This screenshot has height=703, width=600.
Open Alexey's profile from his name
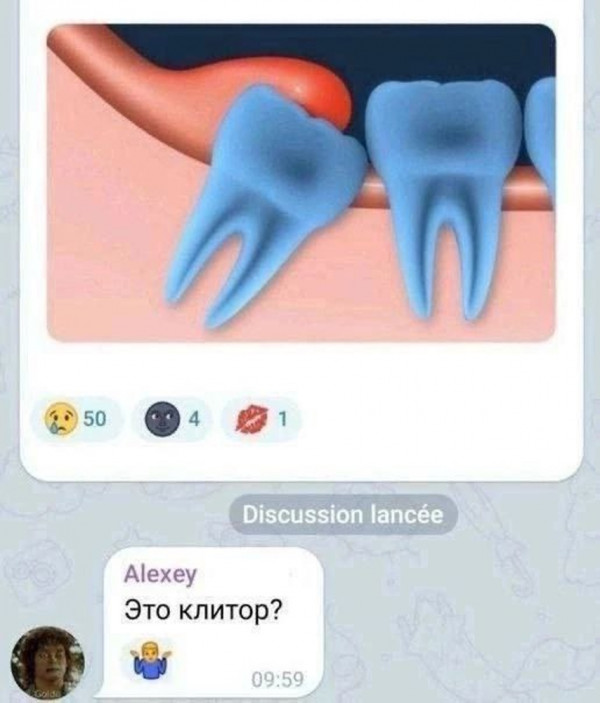pyautogui.click(x=160, y=574)
